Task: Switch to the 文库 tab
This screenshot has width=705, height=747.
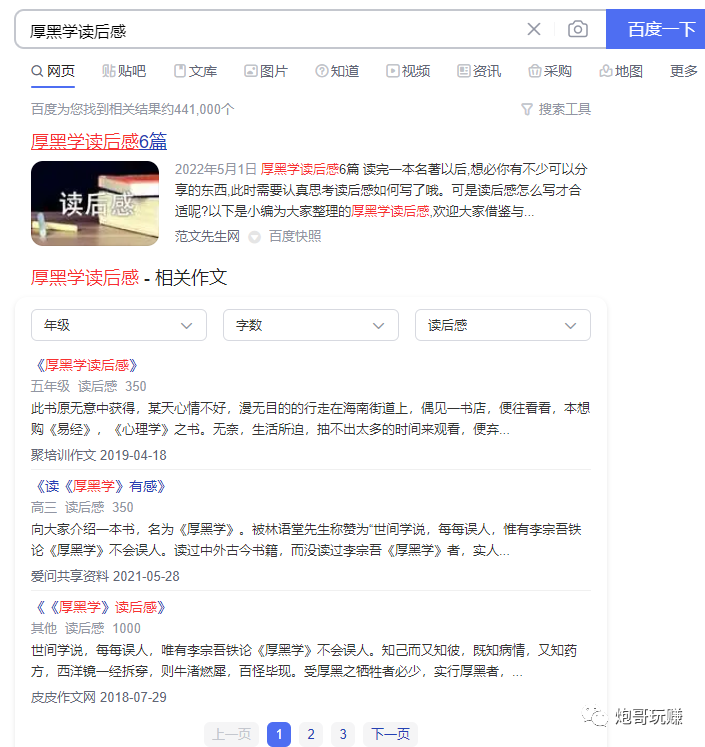Action: point(196,71)
